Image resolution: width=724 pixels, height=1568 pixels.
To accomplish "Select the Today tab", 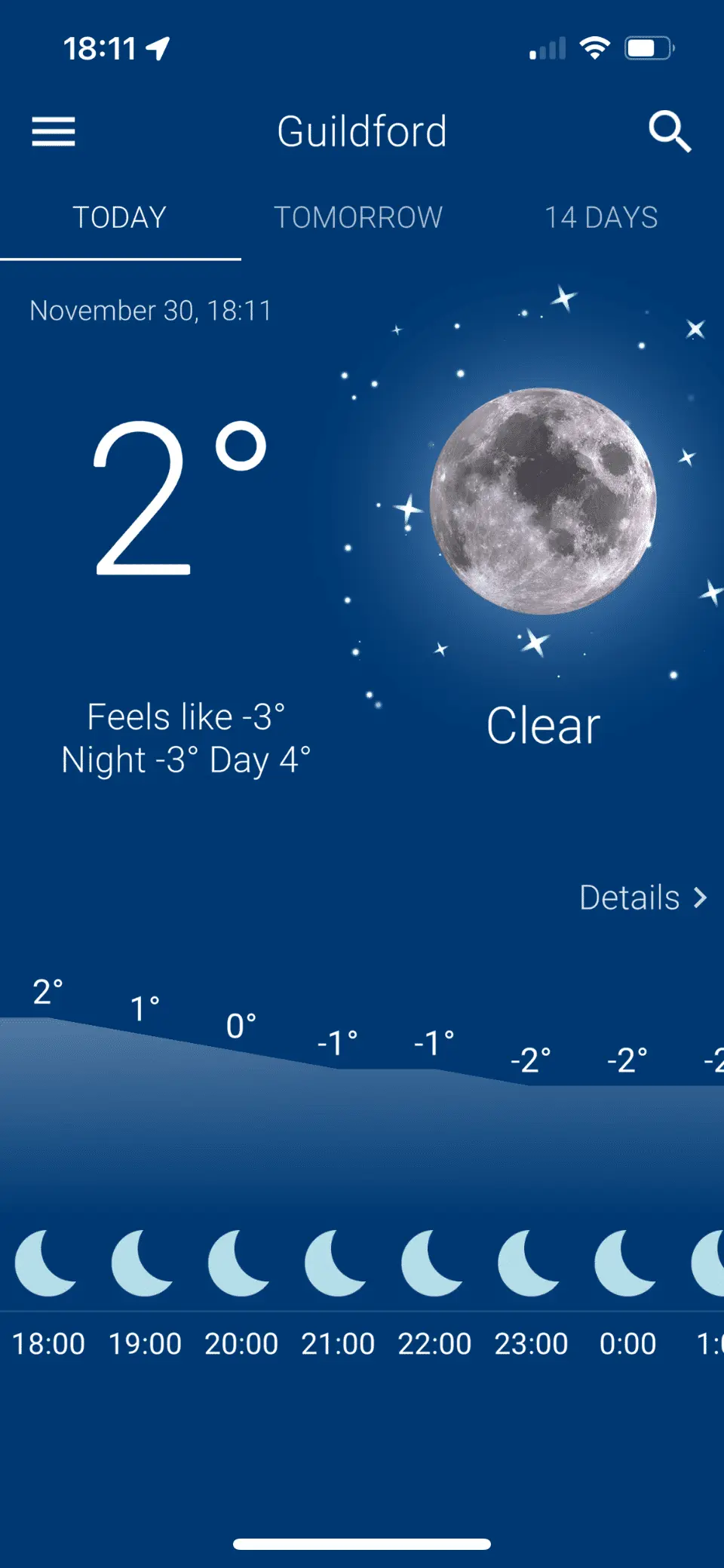I will click(x=119, y=218).
